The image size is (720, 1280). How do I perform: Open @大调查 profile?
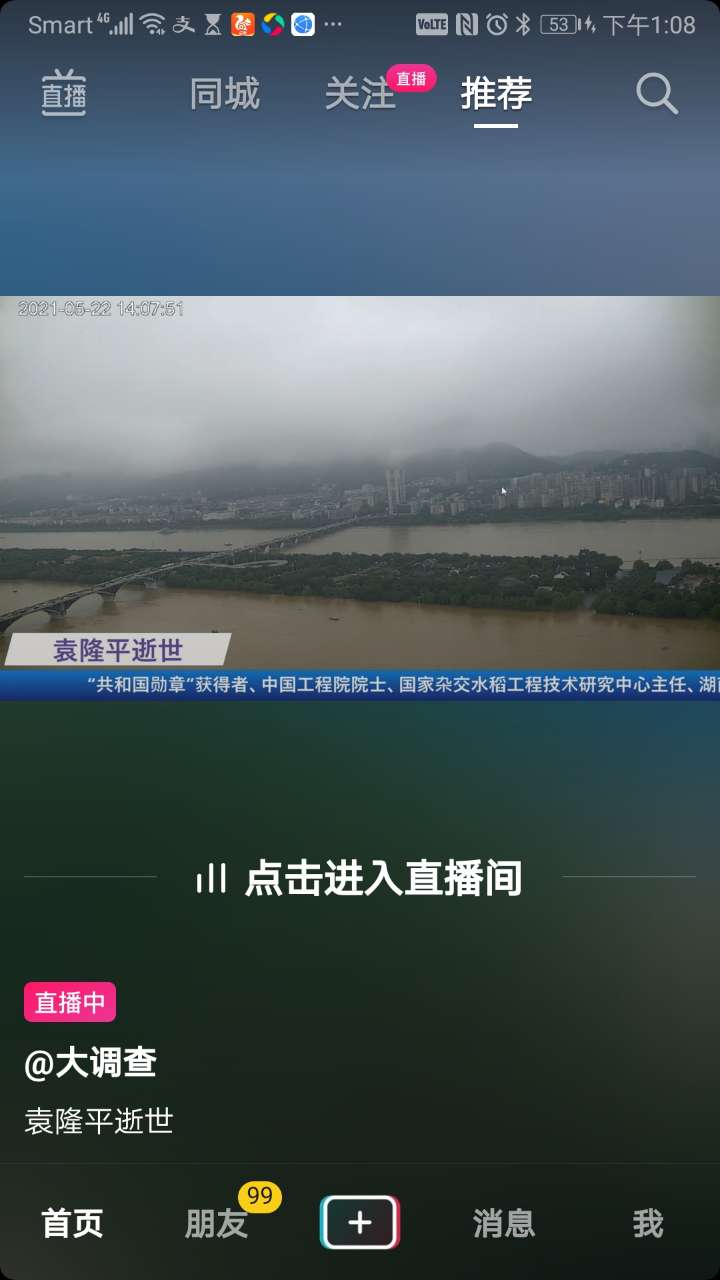91,1062
